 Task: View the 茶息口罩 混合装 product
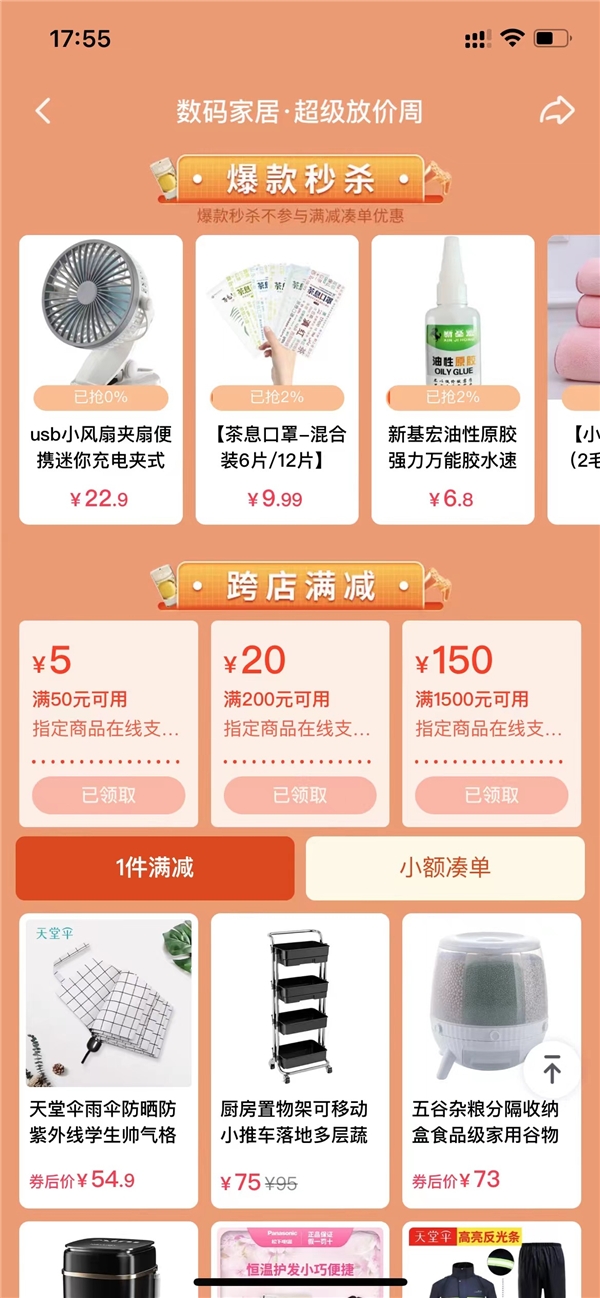tap(277, 379)
